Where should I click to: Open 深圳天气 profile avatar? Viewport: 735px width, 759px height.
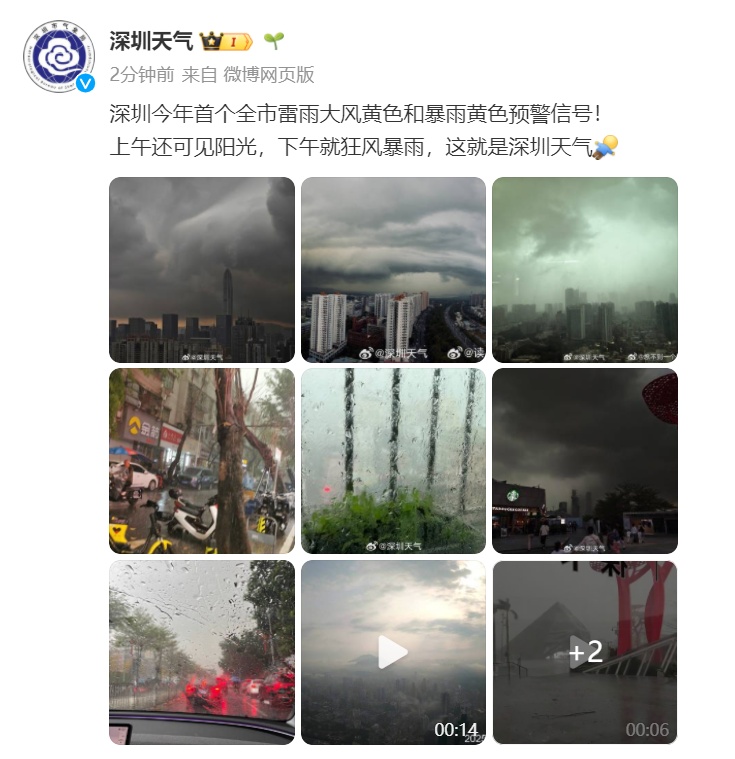click(x=58, y=57)
